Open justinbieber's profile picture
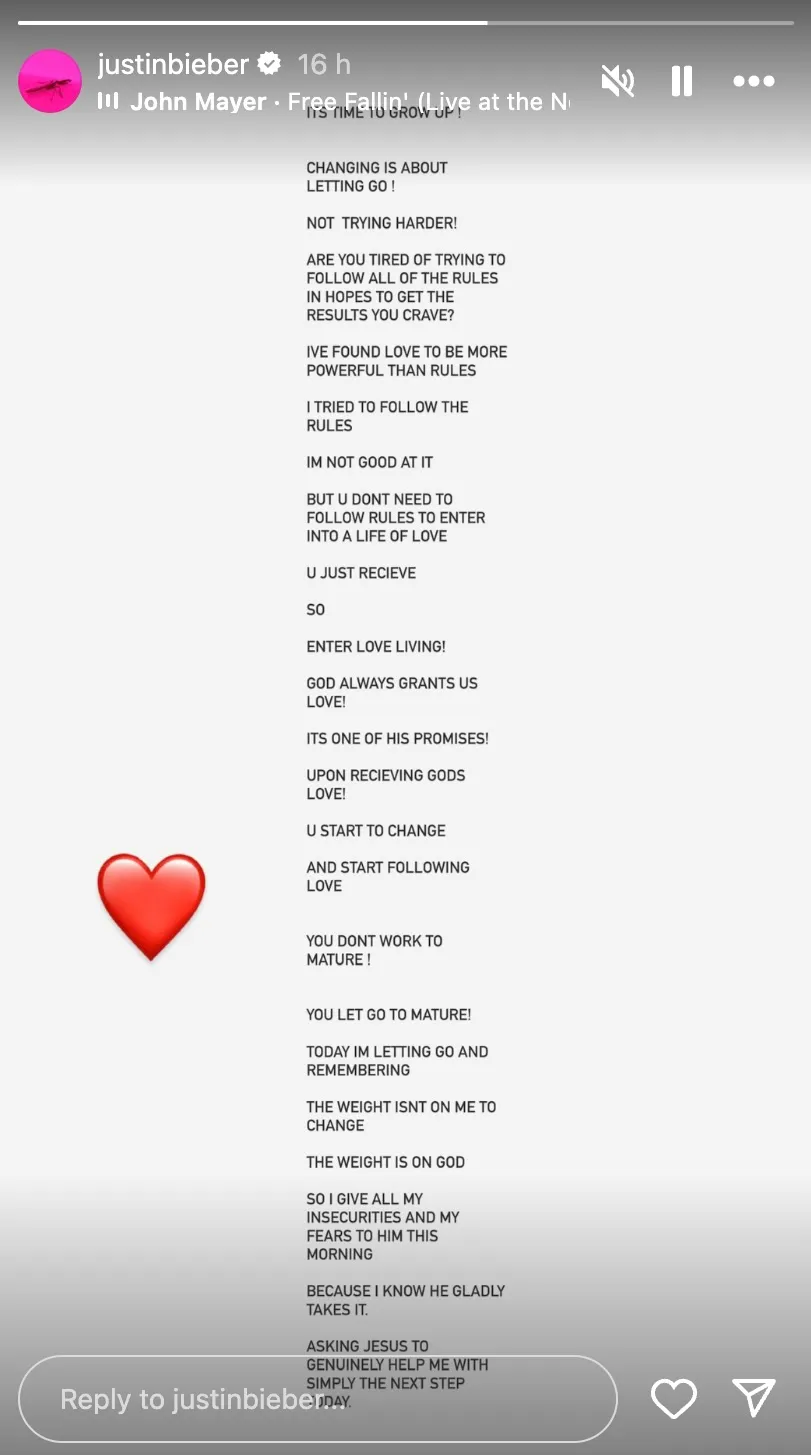 (50, 81)
